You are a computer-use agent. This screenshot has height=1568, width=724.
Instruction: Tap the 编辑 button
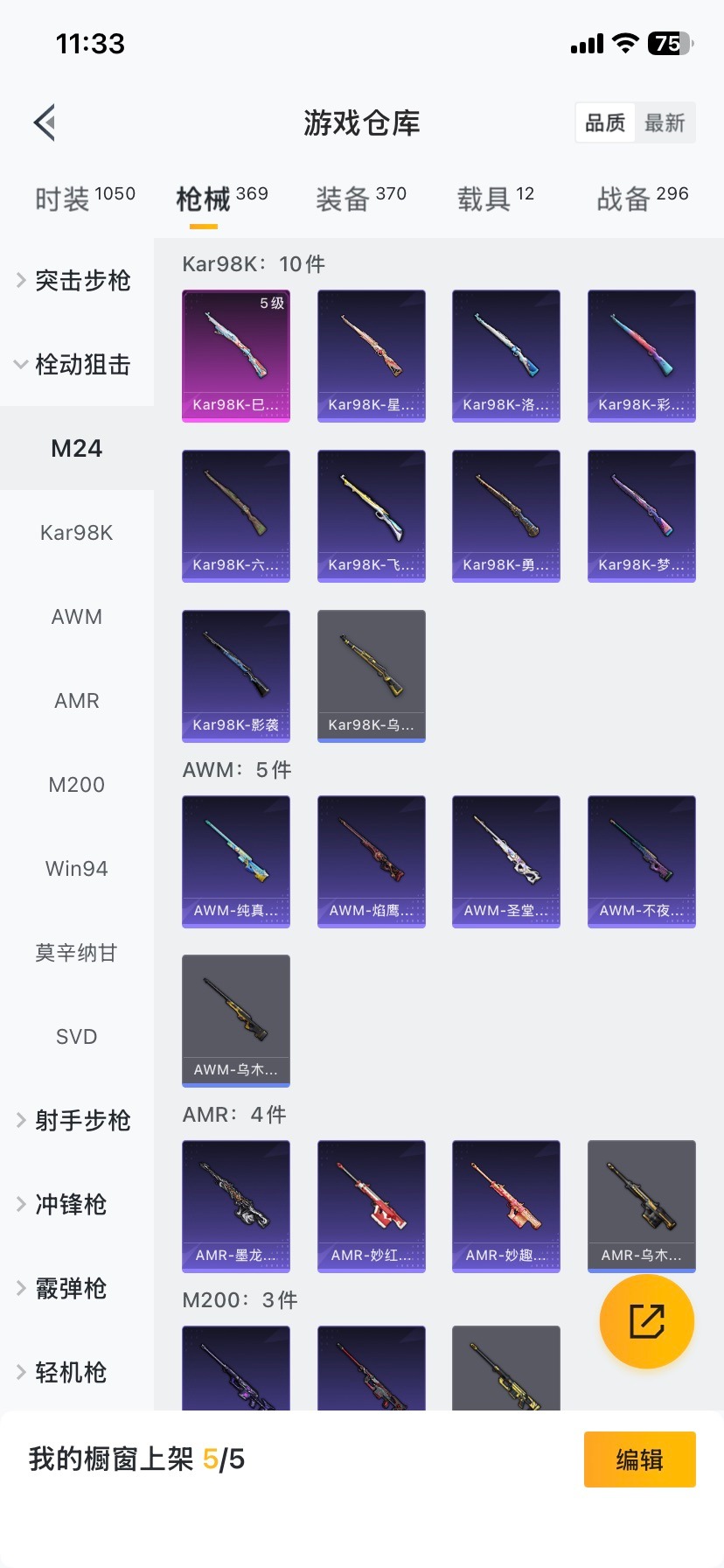click(x=639, y=1459)
